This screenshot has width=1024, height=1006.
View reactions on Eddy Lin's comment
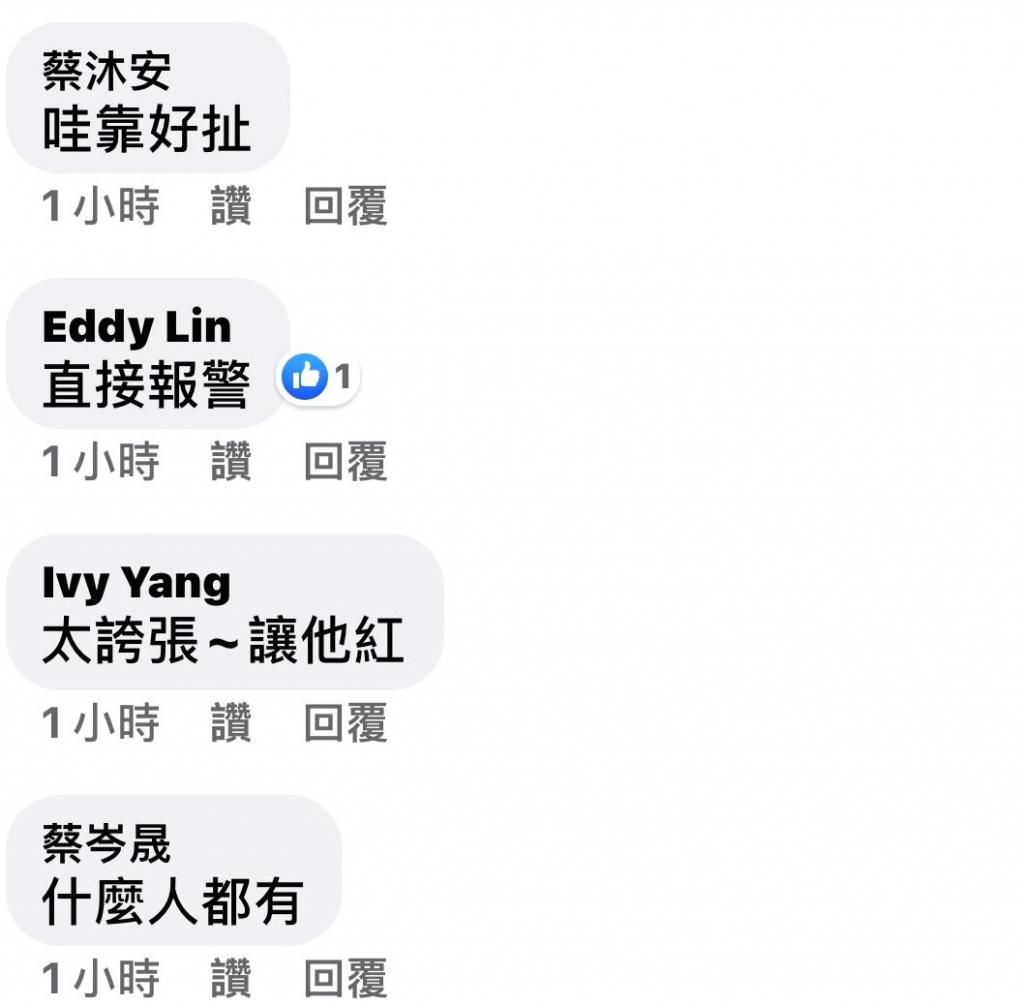pyautogui.click(x=318, y=377)
